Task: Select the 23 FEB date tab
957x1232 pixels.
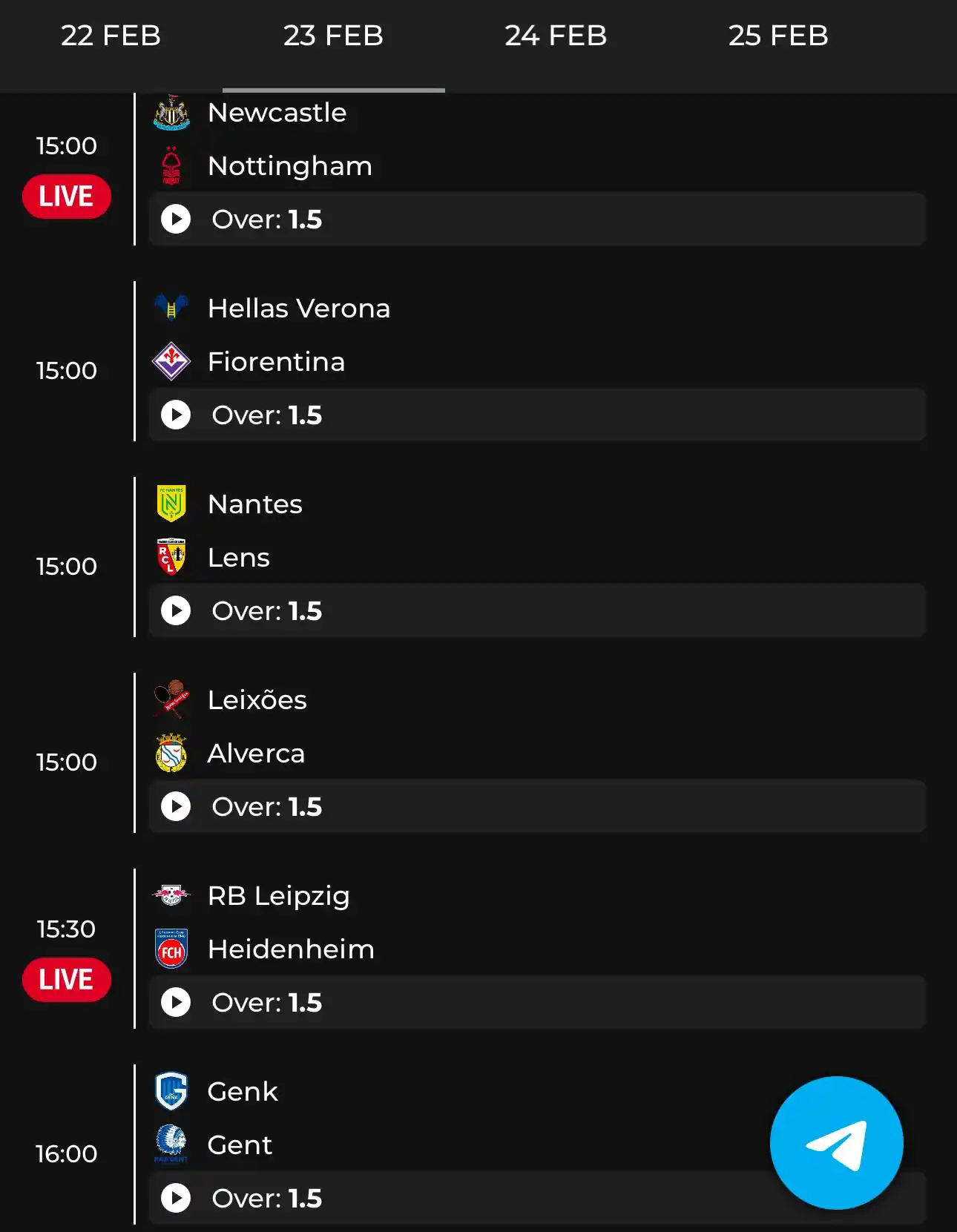Action: tap(333, 36)
